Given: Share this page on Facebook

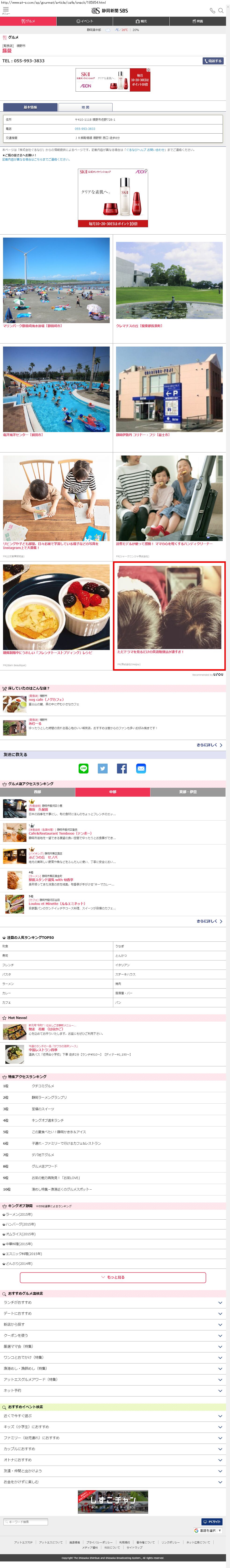Looking at the screenshot, I should [122, 768].
